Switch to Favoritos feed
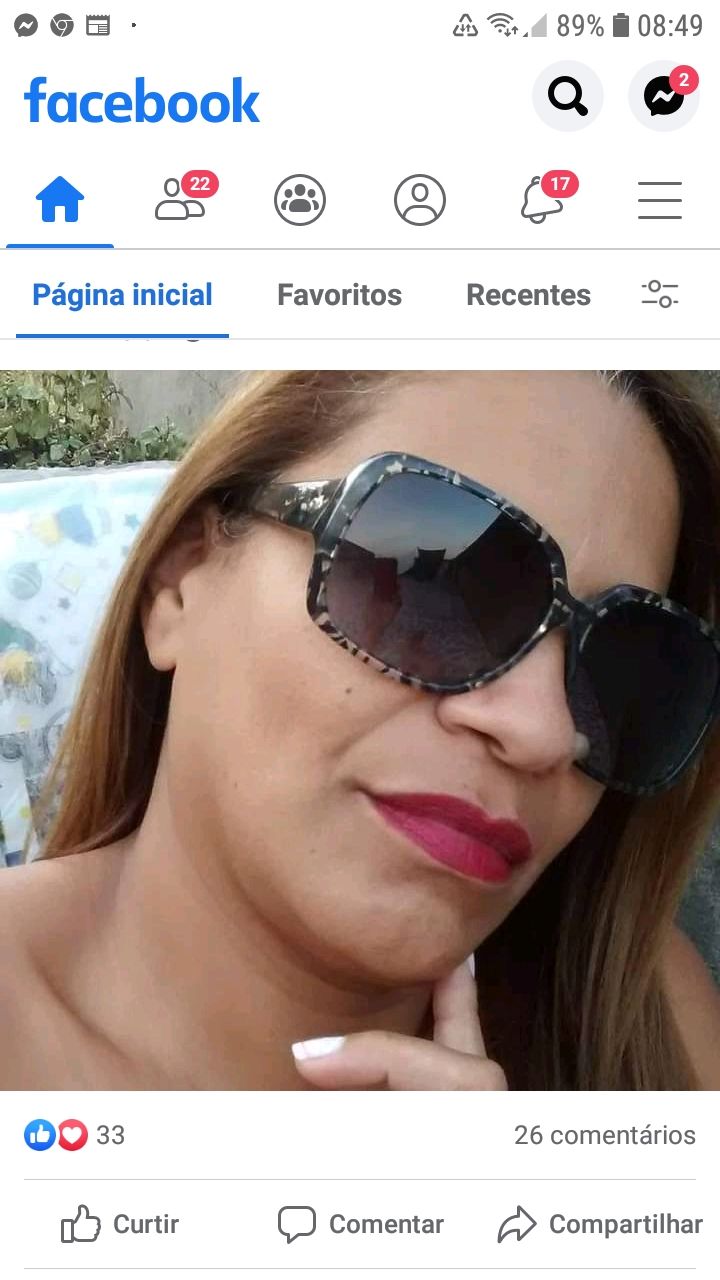The height and width of the screenshot is (1280, 720). 339,295
